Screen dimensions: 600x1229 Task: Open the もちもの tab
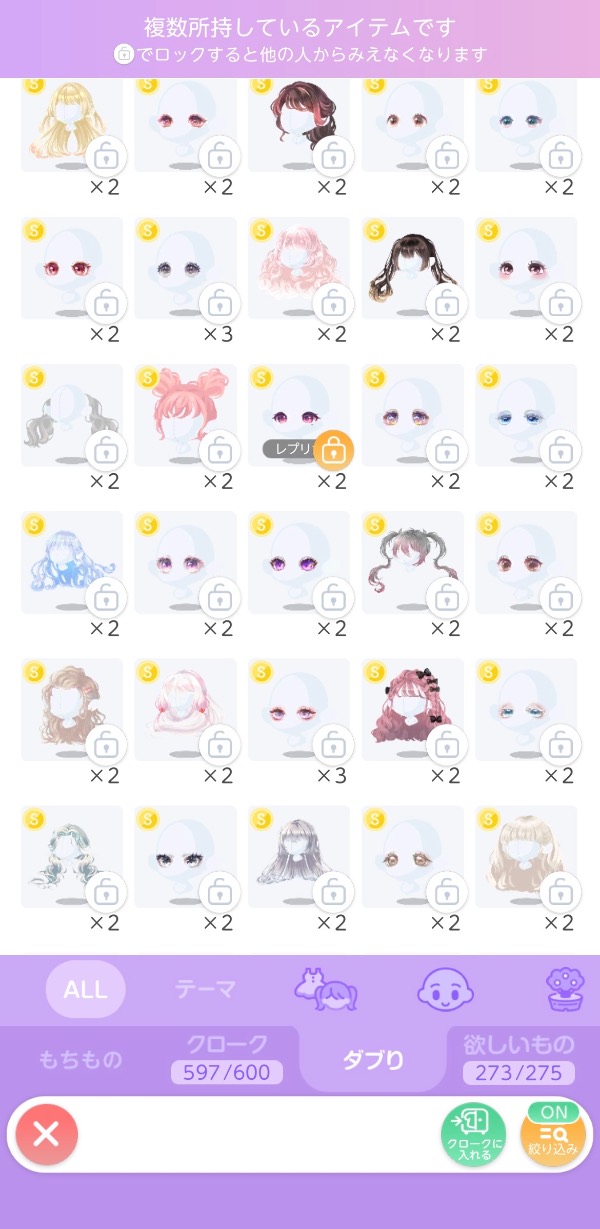(81, 1059)
